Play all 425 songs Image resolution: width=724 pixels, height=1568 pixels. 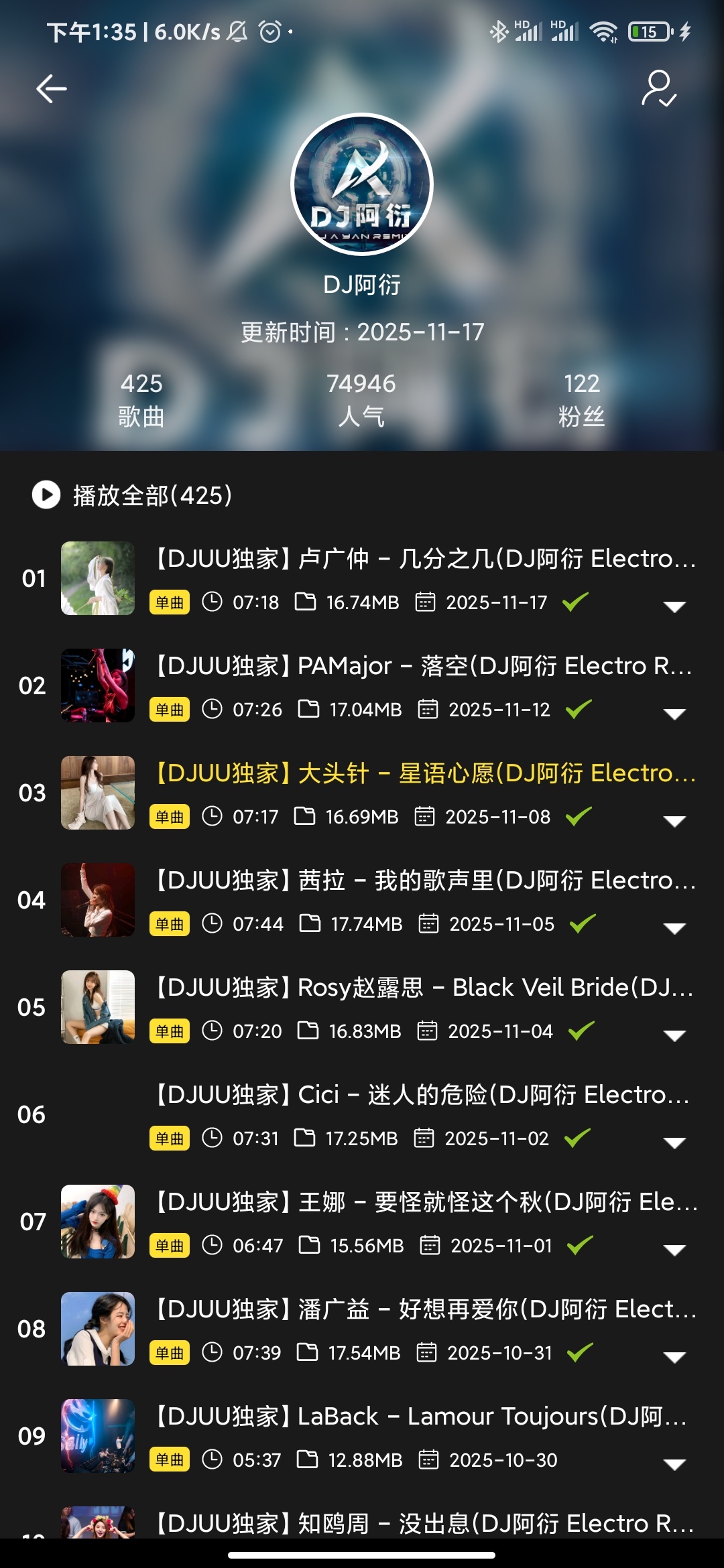pyautogui.click(x=133, y=495)
